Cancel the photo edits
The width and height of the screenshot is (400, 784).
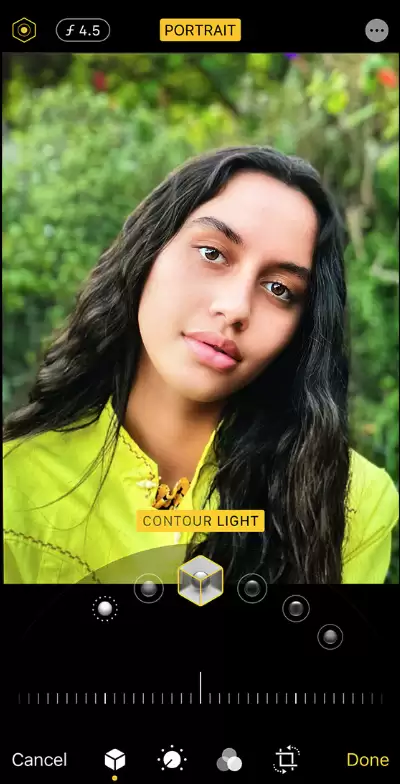(39, 760)
